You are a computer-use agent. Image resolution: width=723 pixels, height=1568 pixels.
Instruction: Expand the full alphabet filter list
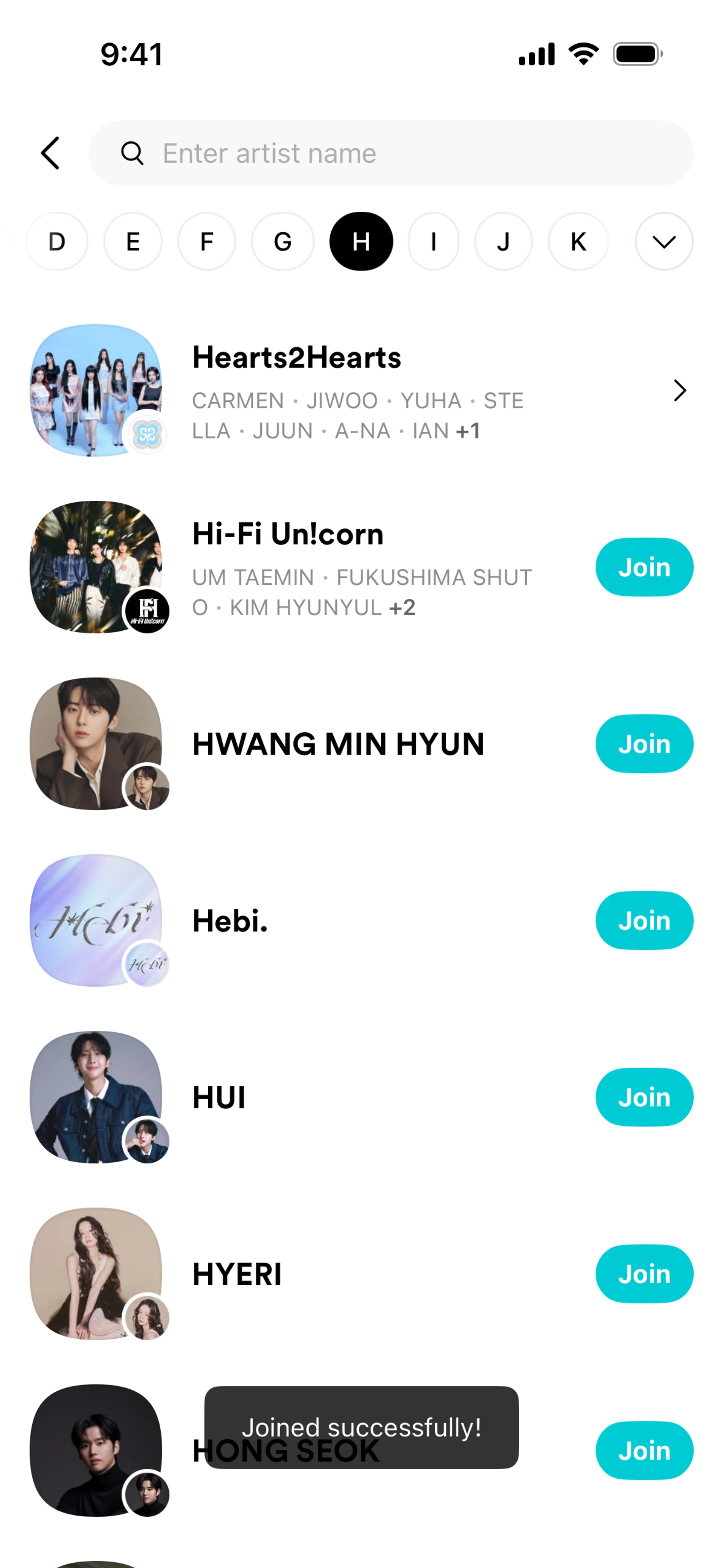[664, 241]
